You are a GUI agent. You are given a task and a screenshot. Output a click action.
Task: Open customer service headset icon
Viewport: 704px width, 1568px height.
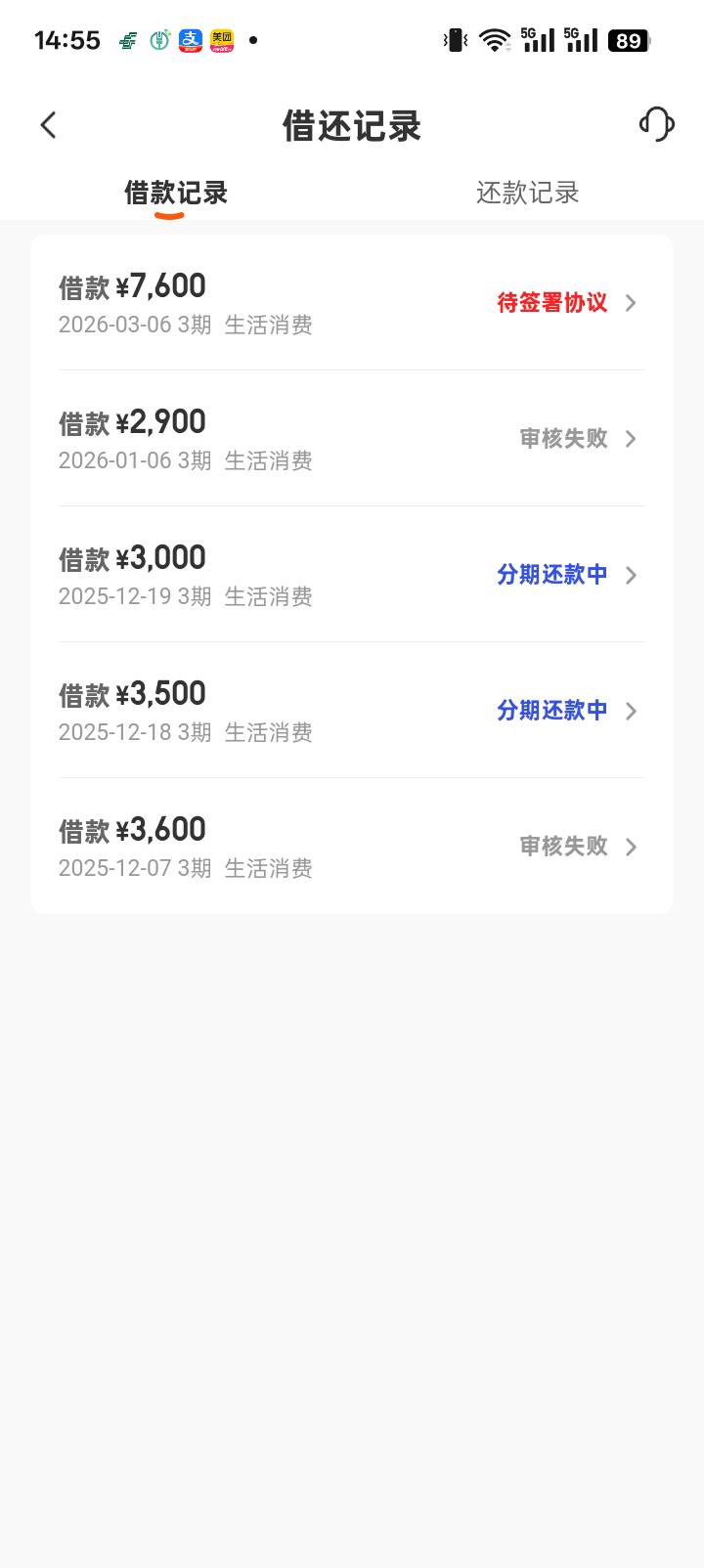click(x=656, y=124)
